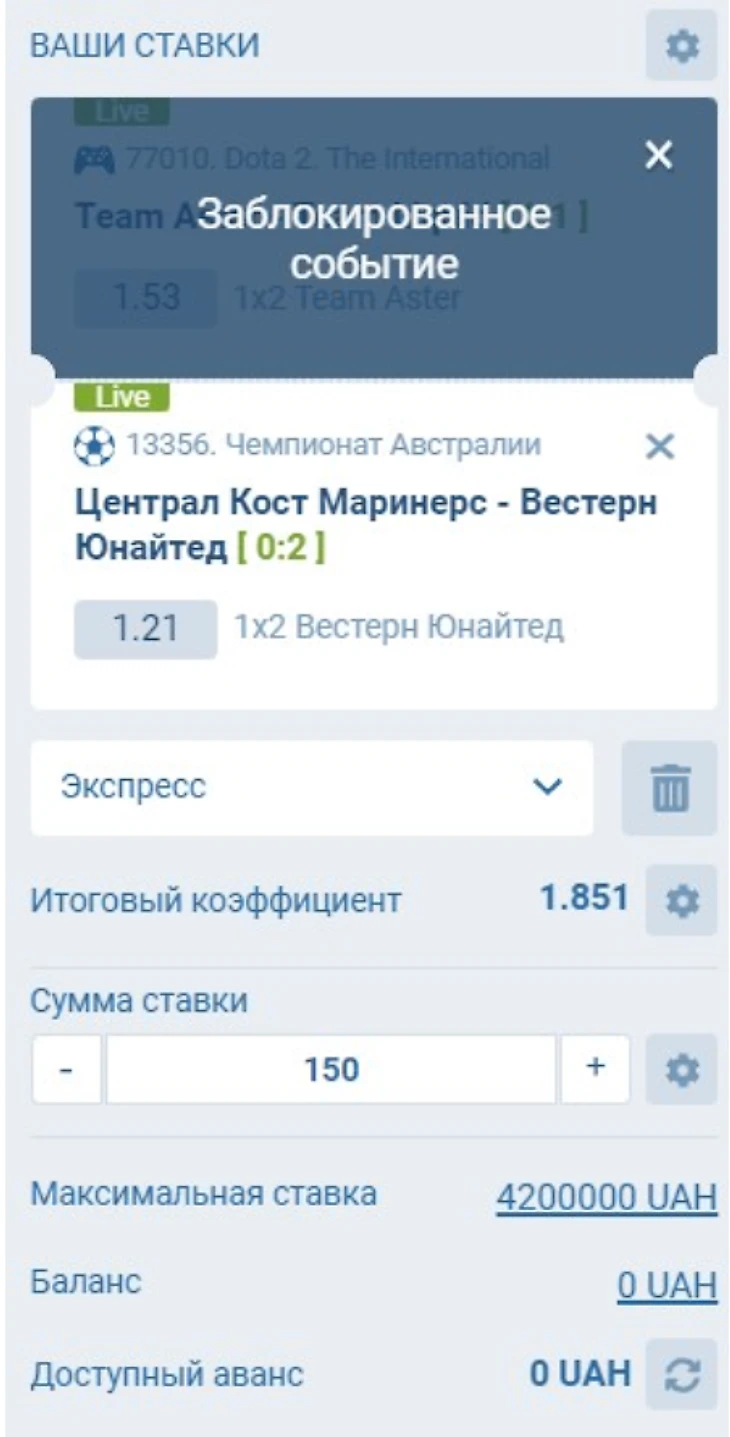The image size is (730, 1437).
Task: Refresh the Доступный аванс amount
Action: 681,1374
